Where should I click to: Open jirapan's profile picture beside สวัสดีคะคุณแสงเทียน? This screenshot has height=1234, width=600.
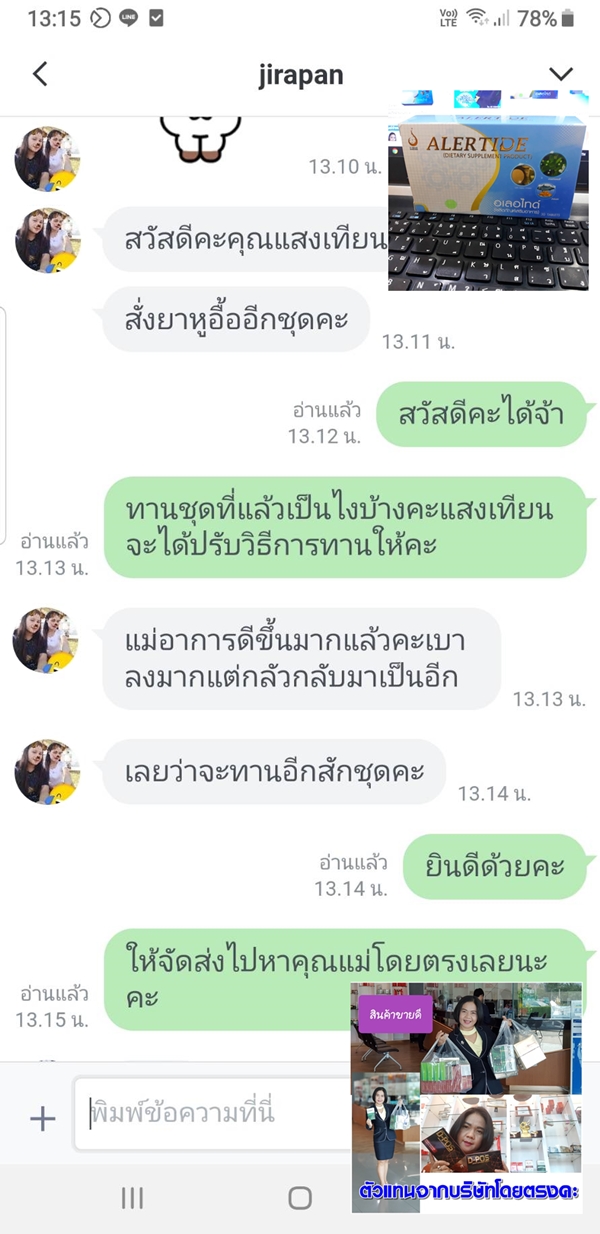(x=47, y=240)
